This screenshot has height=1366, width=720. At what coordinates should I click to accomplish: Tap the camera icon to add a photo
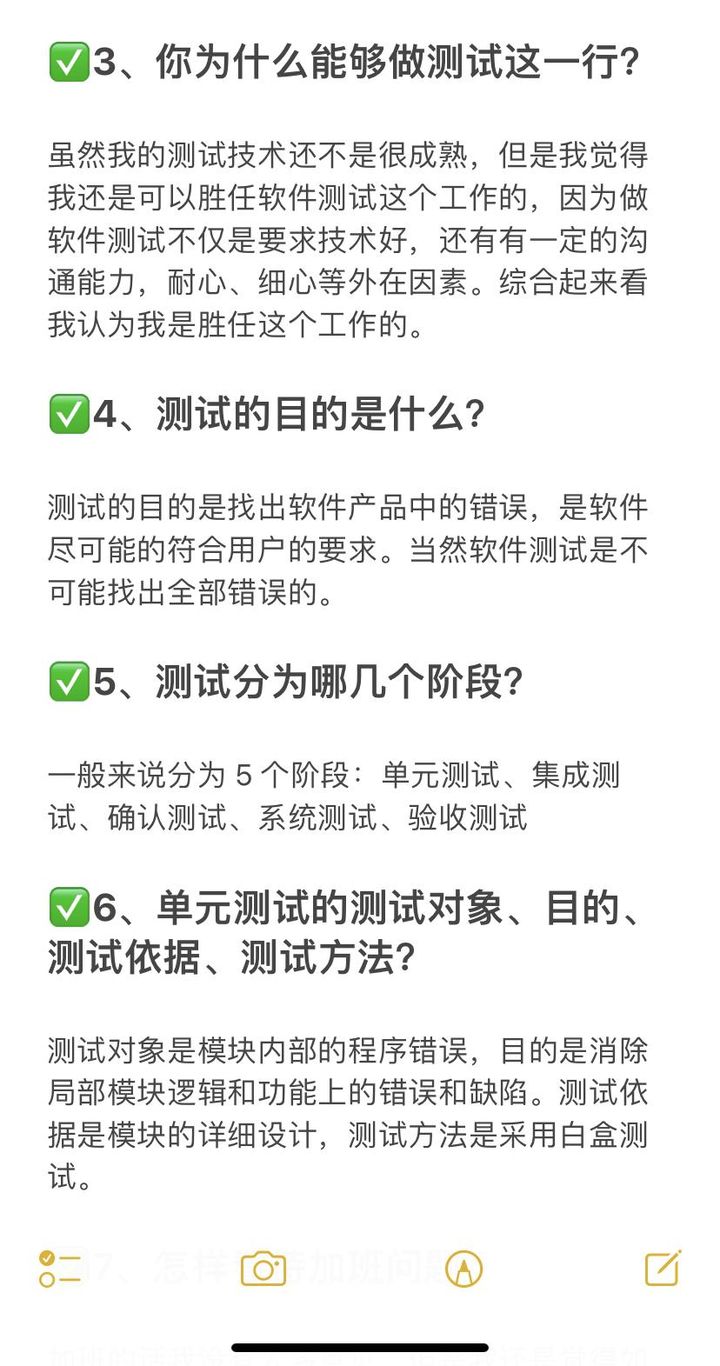click(263, 1268)
